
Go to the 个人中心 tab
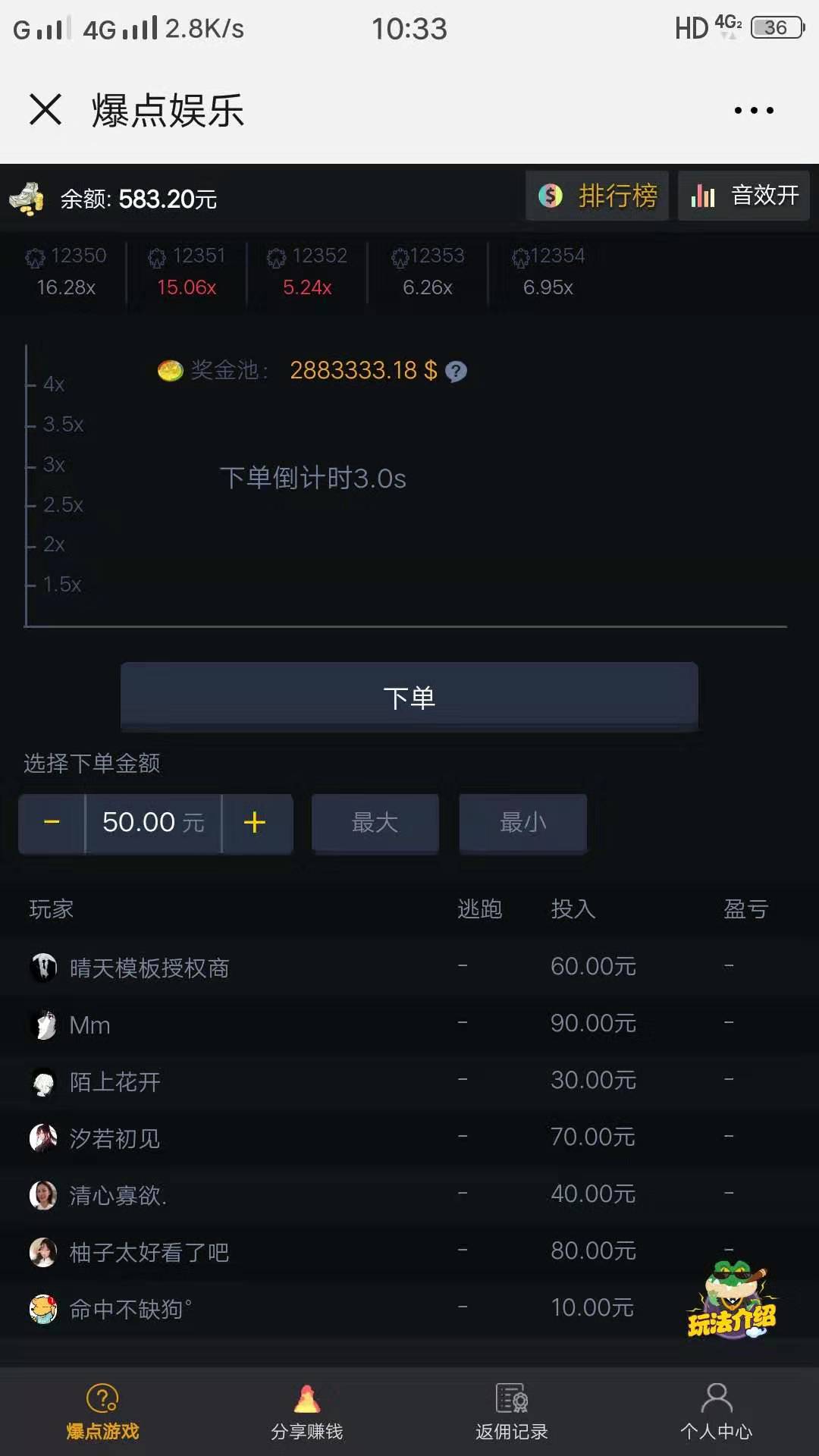click(717, 1412)
